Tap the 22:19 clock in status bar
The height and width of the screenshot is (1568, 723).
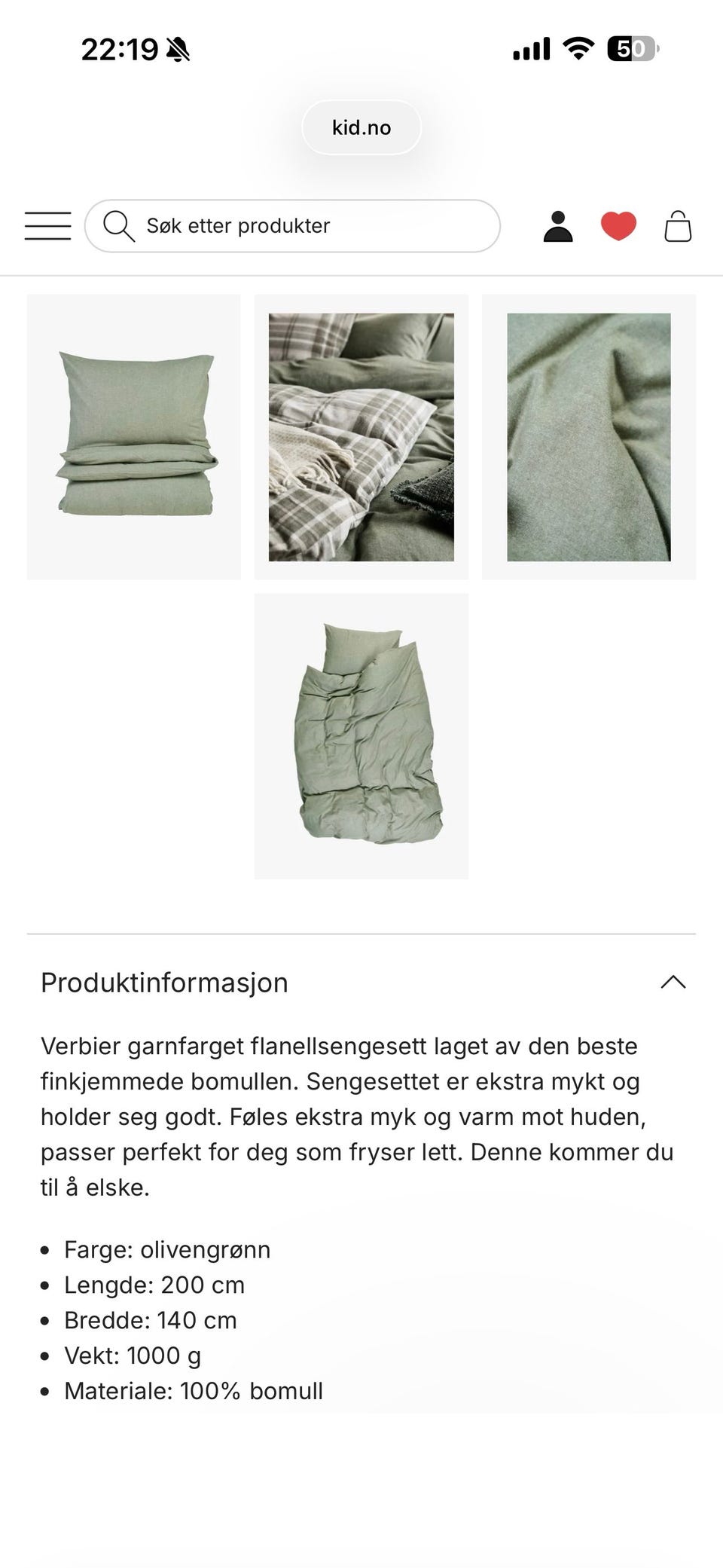(x=120, y=48)
